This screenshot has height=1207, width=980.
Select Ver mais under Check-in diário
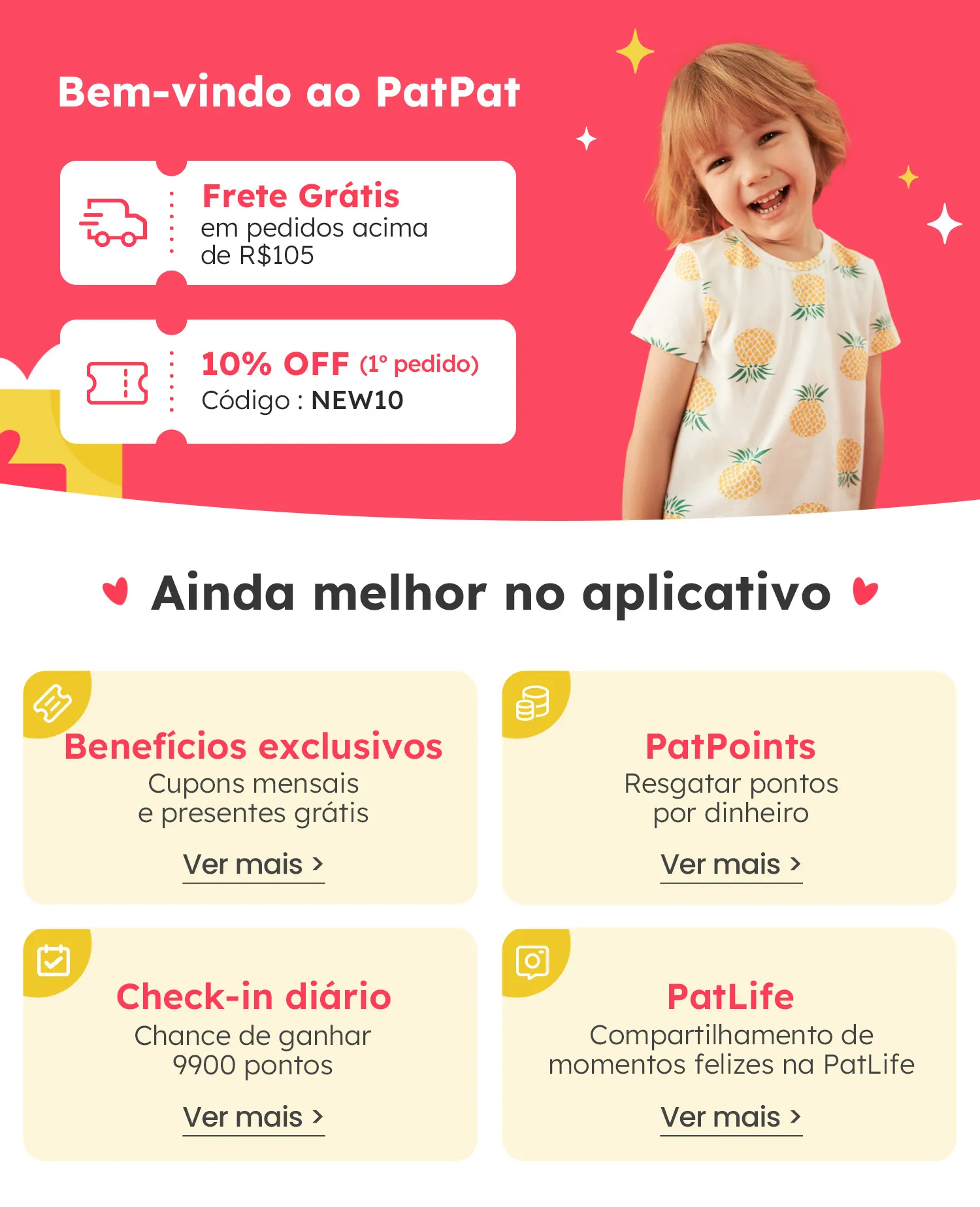click(253, 1117)
